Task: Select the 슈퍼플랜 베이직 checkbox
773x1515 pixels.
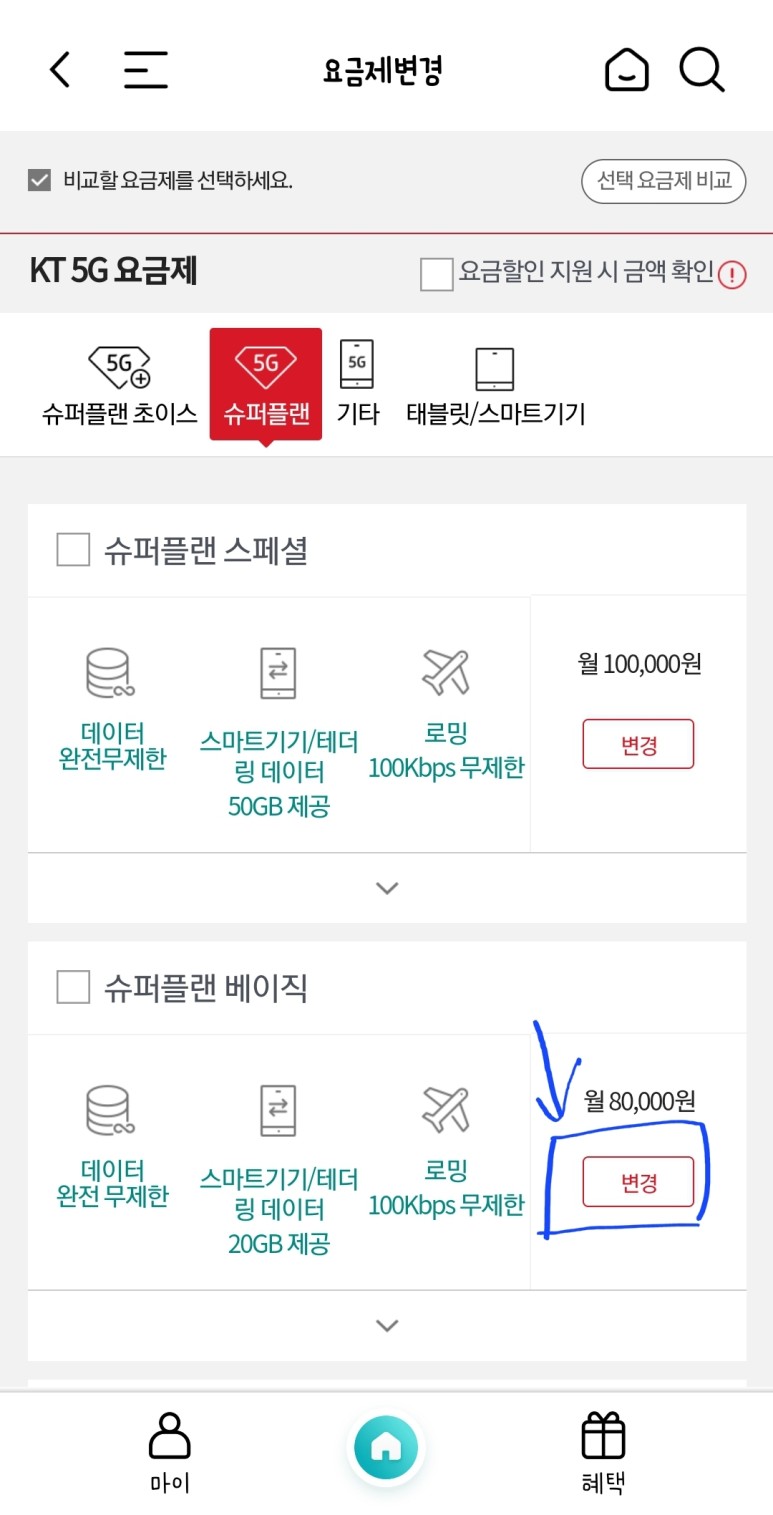Action: pyautogui.click(x=71, y=986)
